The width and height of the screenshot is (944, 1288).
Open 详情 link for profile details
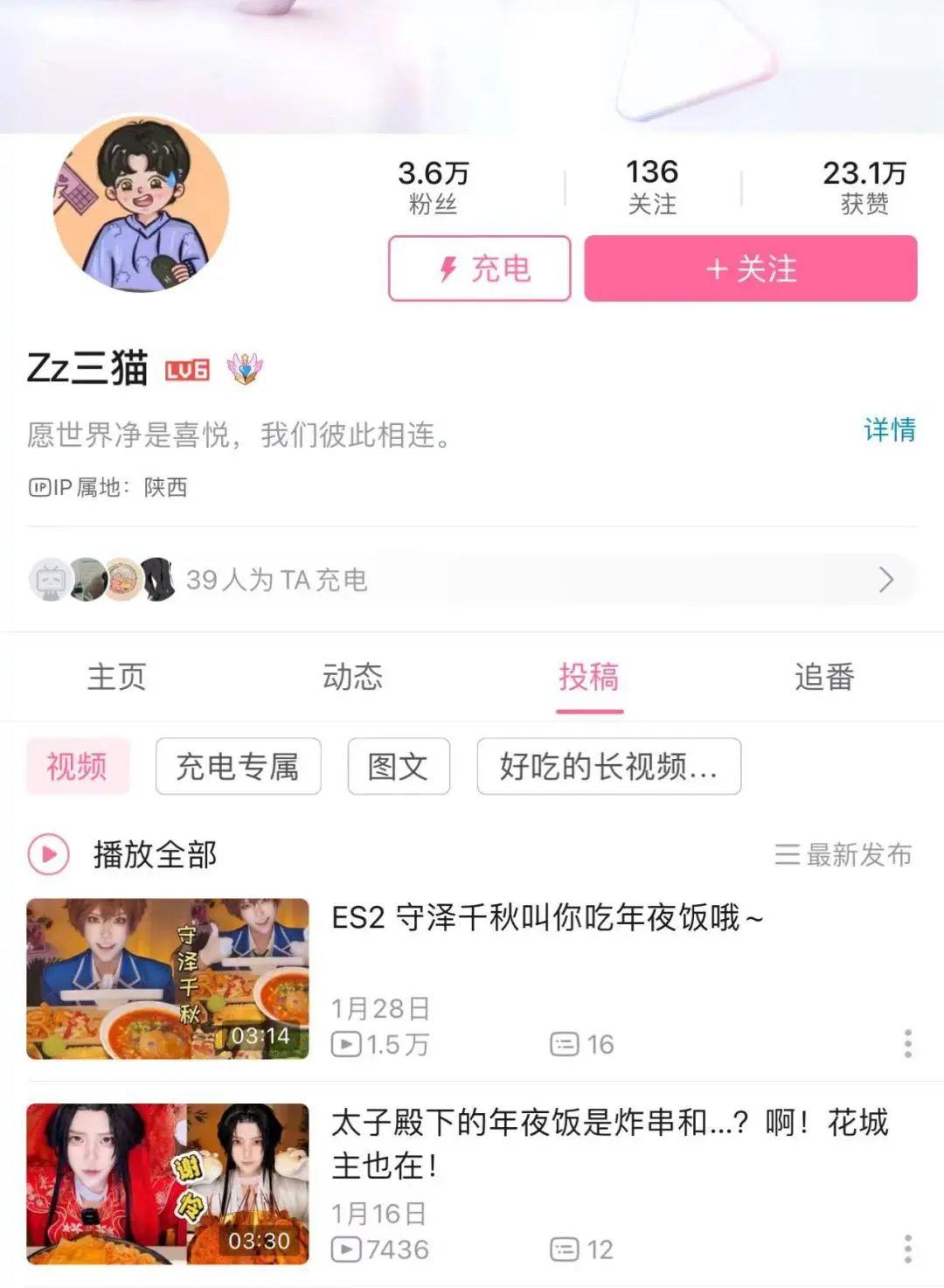point(889,430)
